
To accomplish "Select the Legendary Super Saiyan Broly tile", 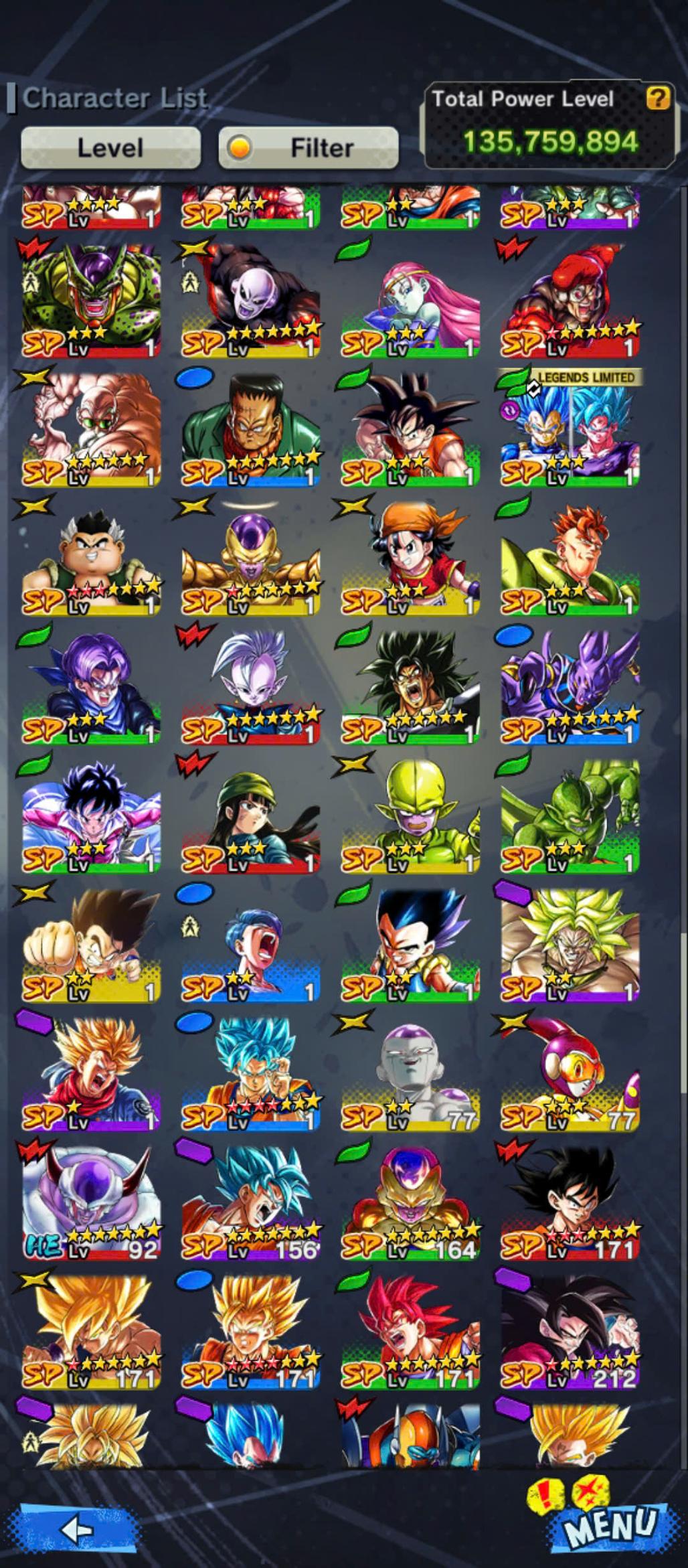I will [x=570, y=944].
